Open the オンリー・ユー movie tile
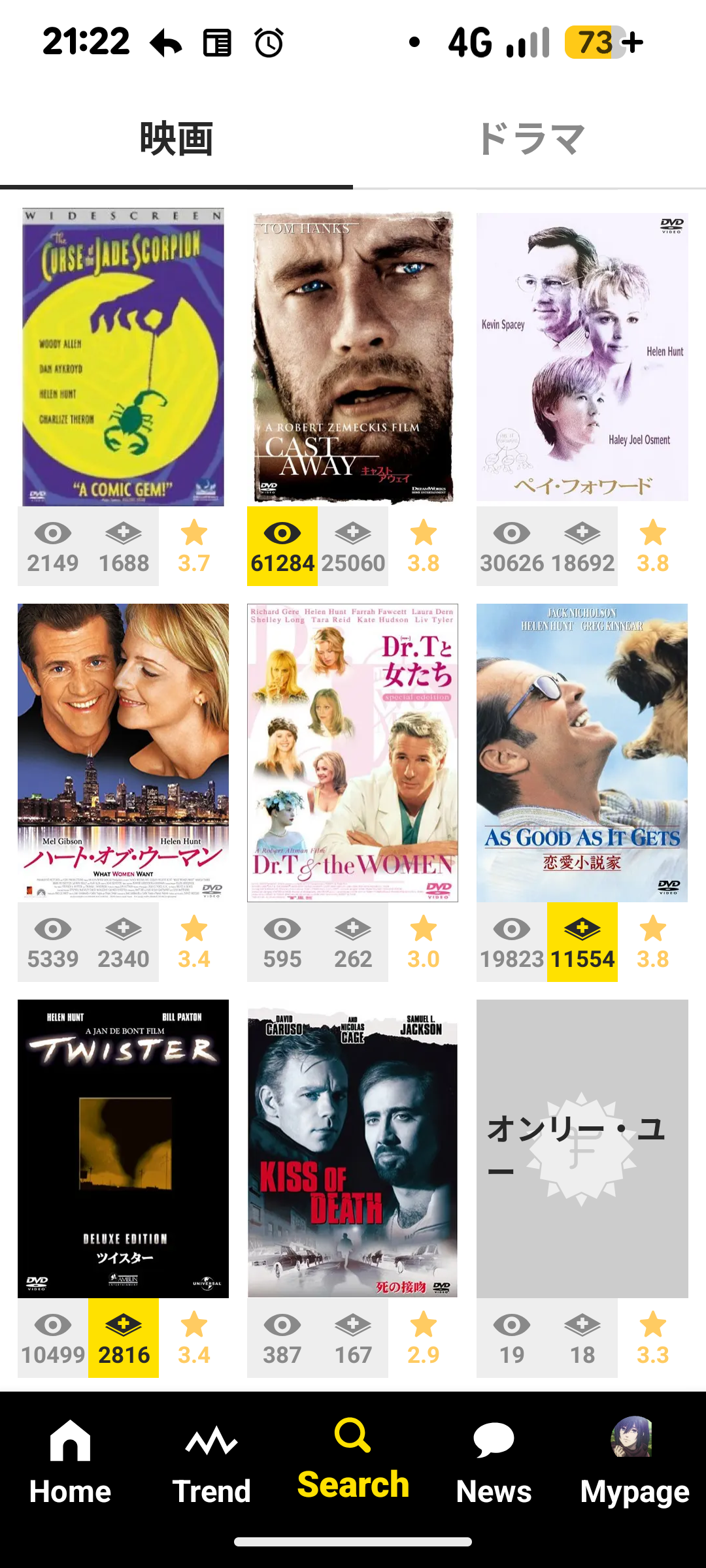706x1568 pixels. (x=582, y=1149)
